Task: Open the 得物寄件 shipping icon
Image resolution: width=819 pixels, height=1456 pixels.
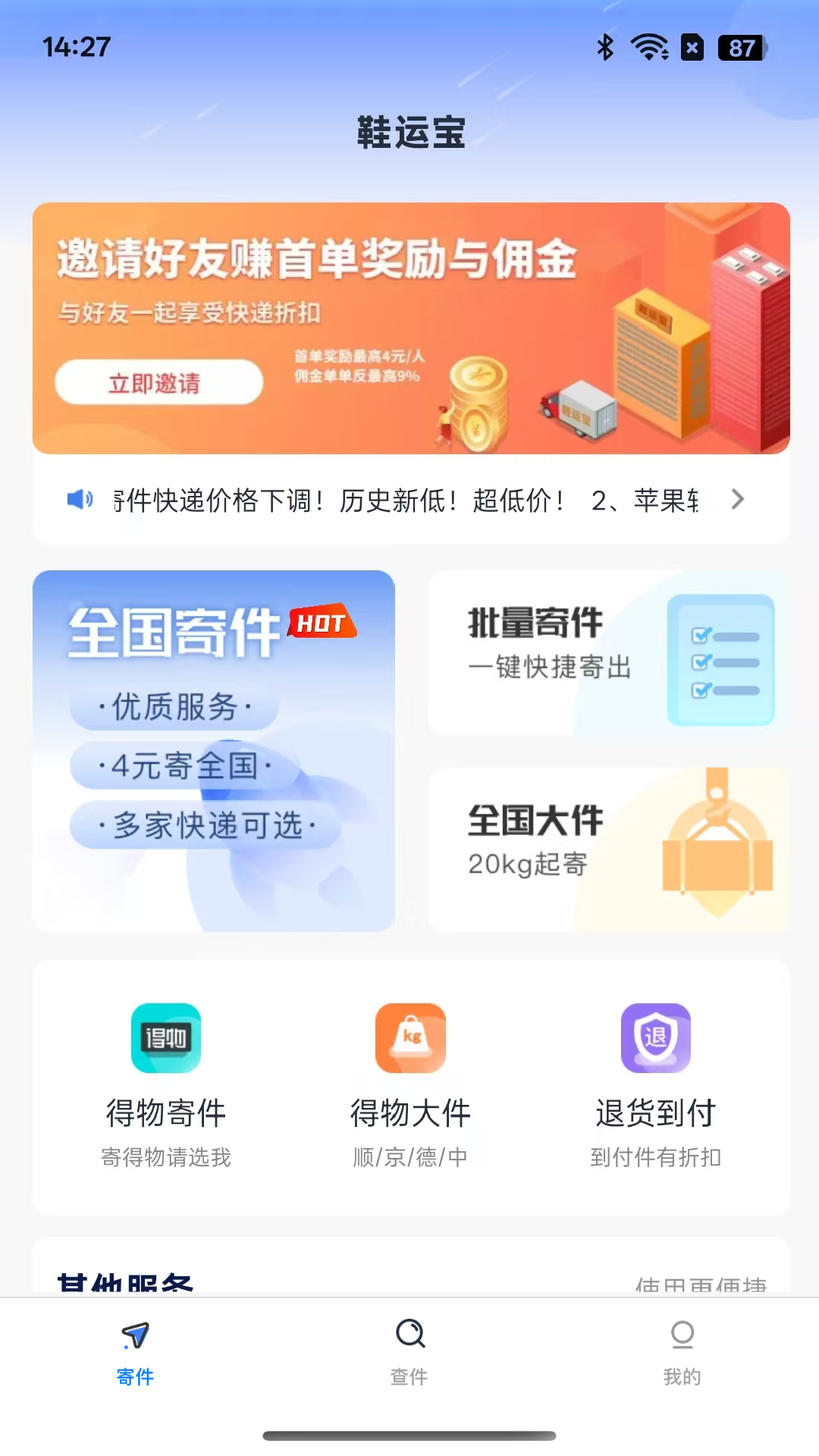Action: click(x=166, y=1037)
